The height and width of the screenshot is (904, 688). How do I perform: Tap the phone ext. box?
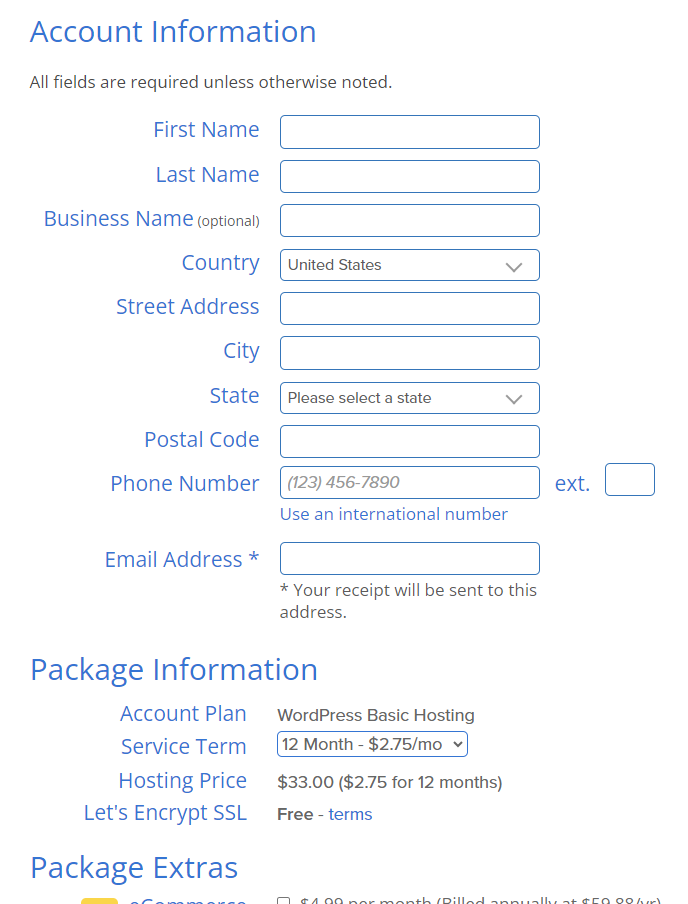(x=629, y=480)
